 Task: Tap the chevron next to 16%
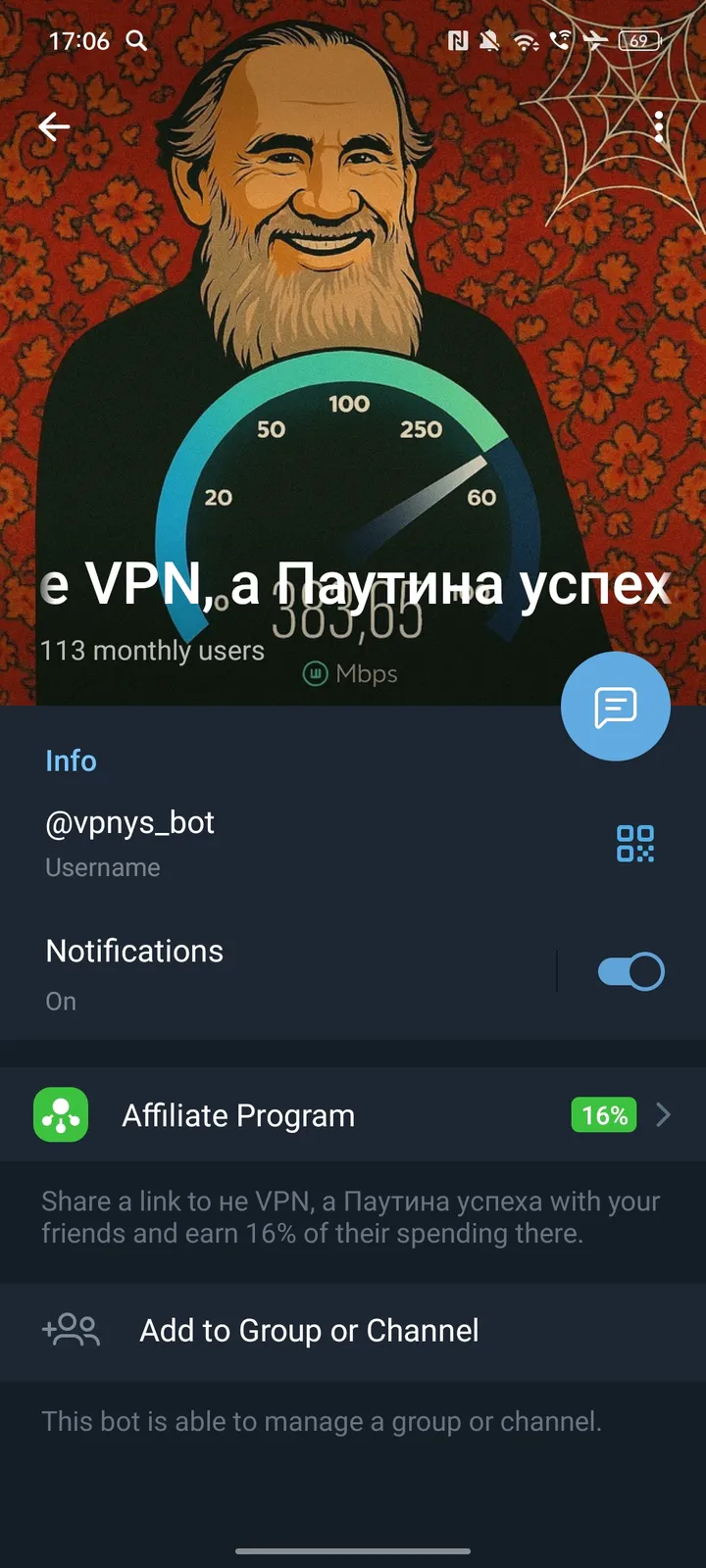(663, 1114)
